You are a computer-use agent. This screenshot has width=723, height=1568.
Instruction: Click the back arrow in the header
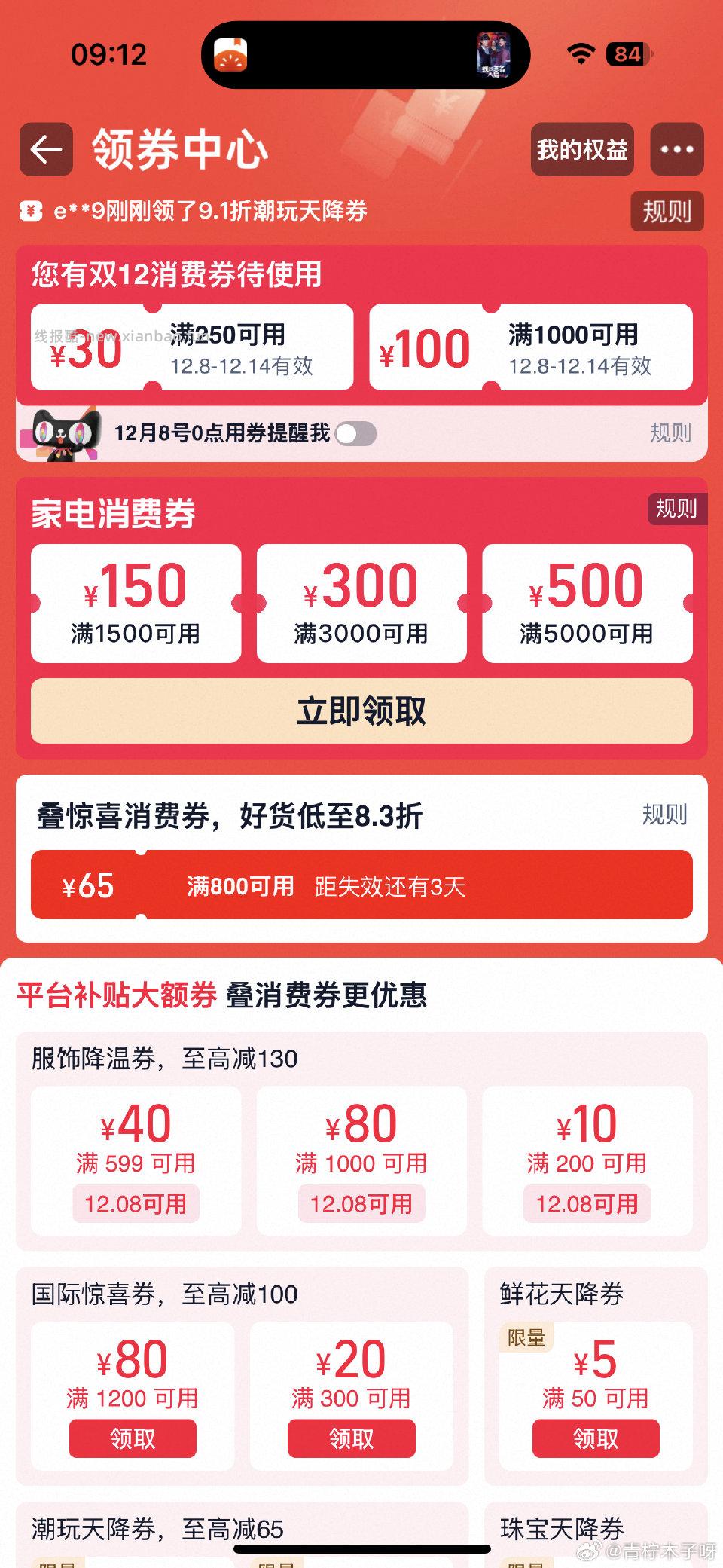tap(45, 148)
